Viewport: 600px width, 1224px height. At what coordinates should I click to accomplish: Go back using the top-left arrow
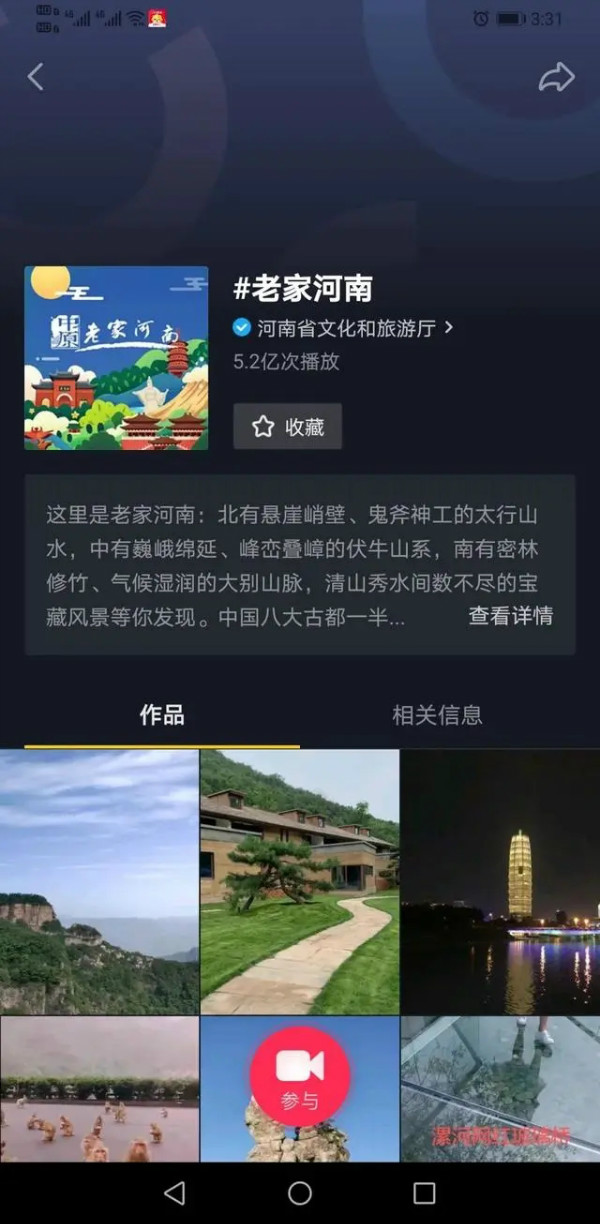36,77
